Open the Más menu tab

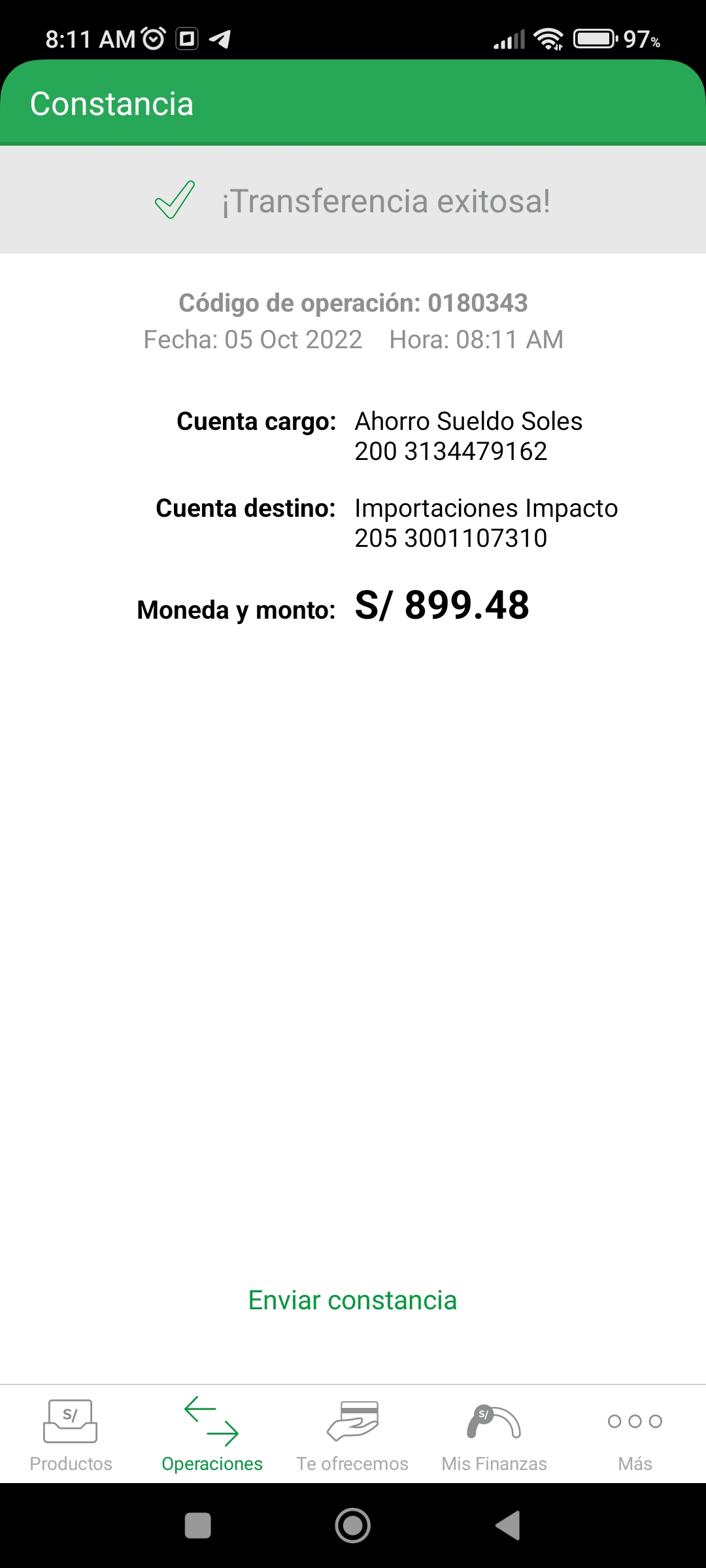point(635,1435)
